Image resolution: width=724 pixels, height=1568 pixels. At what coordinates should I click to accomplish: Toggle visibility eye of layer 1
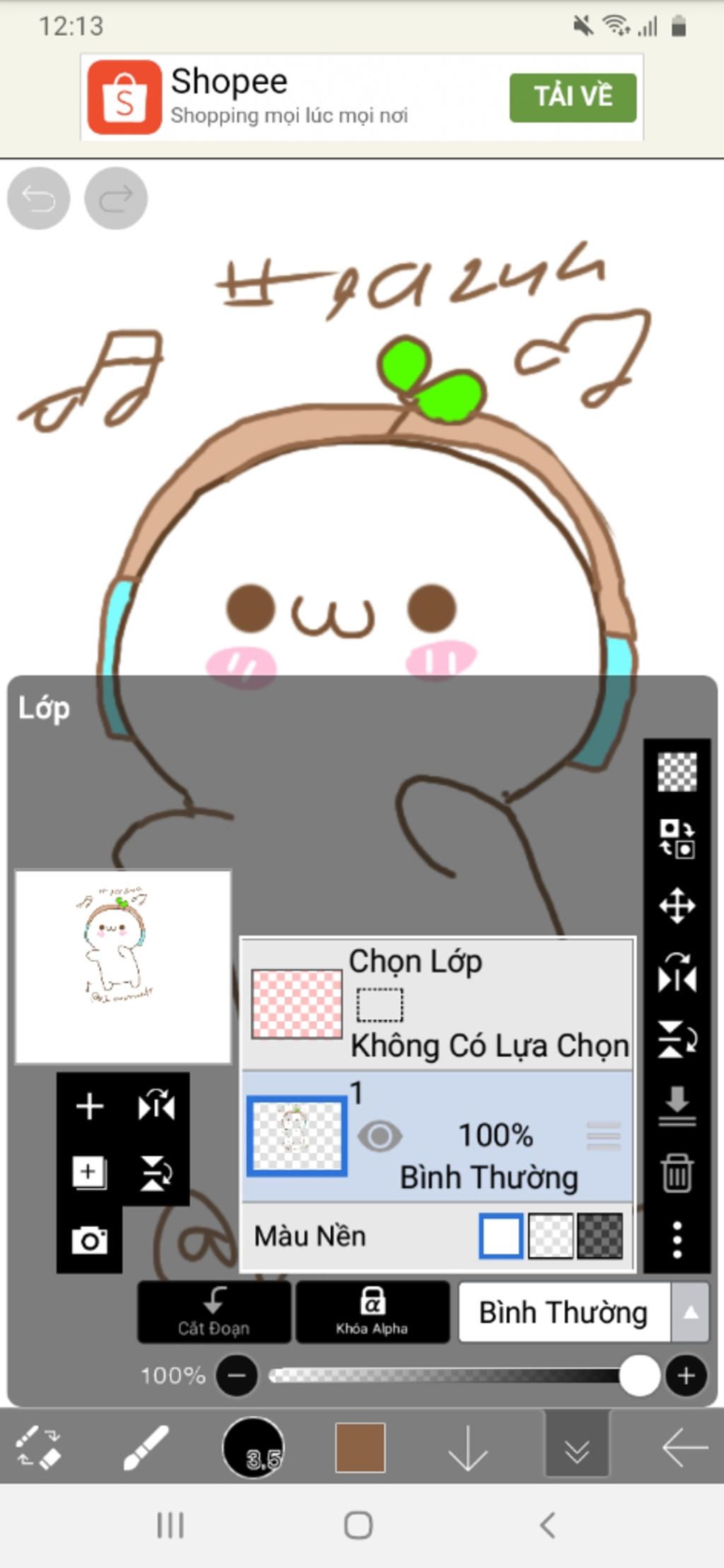[x=380, y=1137]
